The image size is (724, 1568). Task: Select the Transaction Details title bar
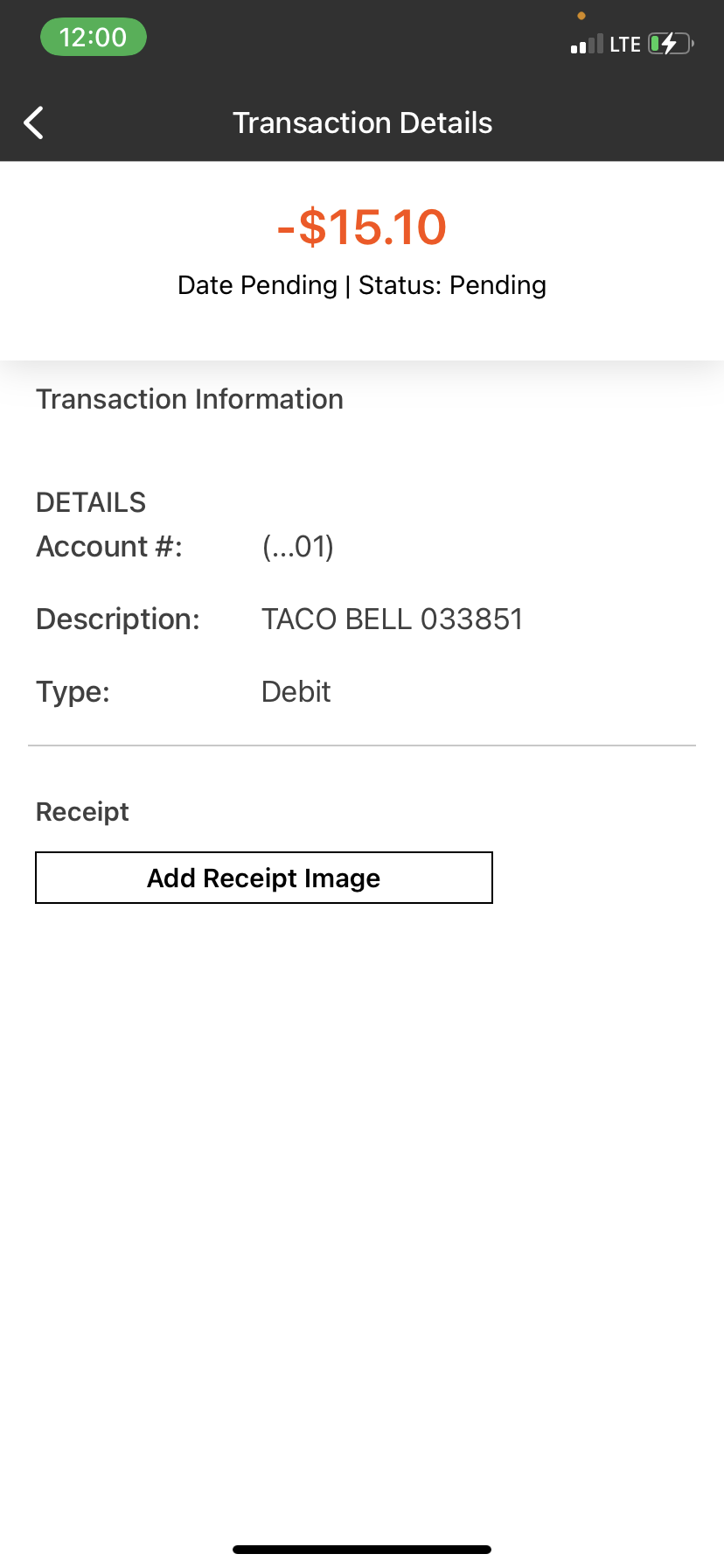point(362,122)
